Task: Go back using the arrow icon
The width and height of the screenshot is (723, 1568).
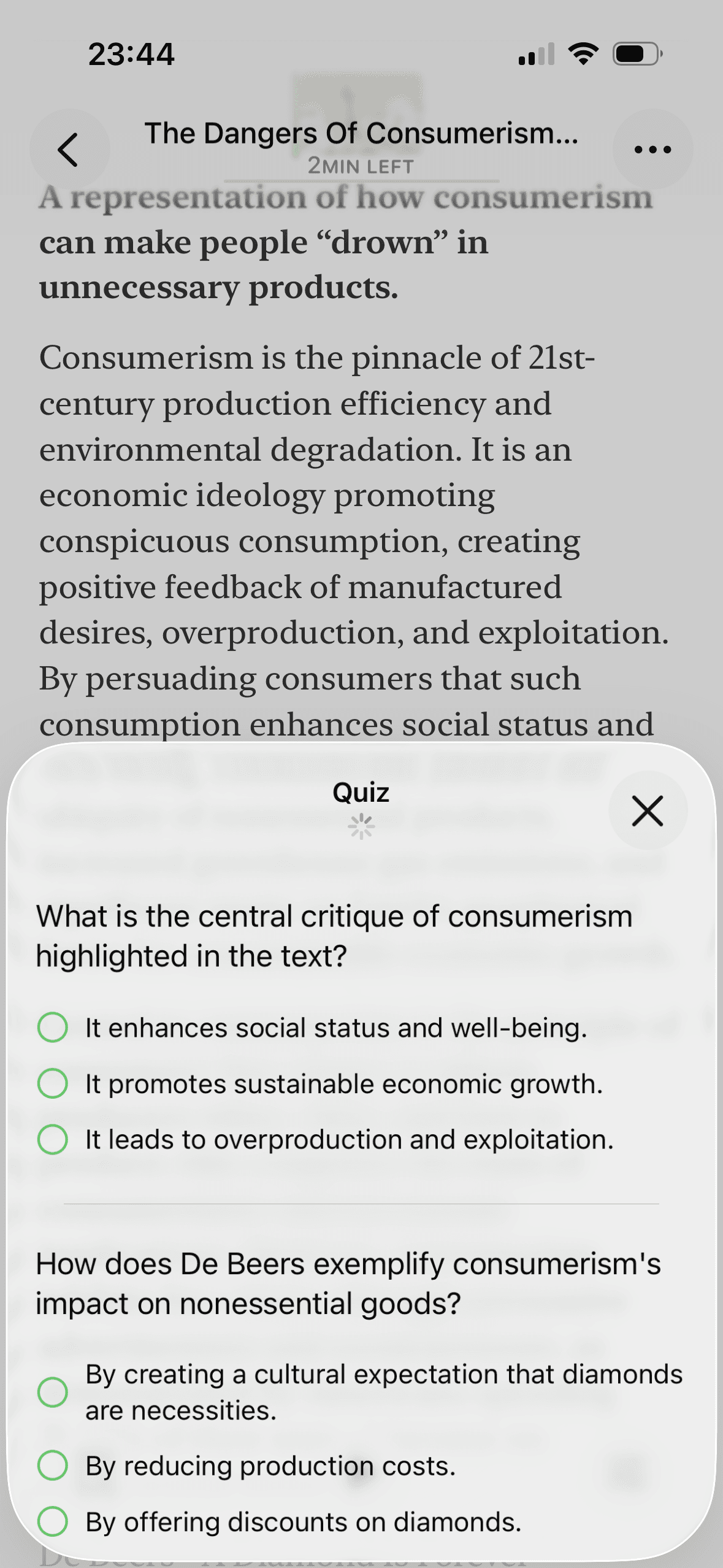Action: coord(69,150)
